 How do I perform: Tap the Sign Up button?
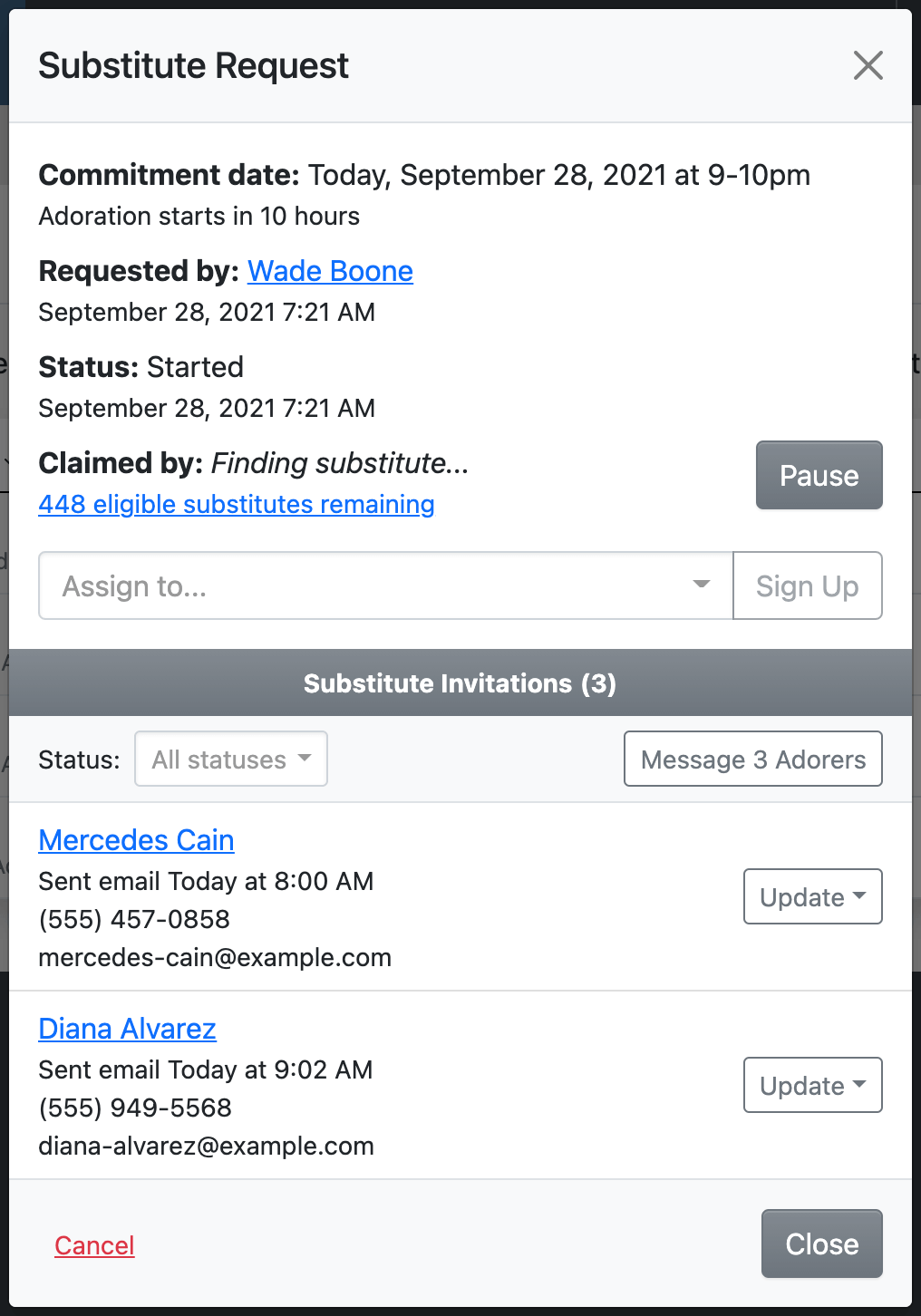pos(807,586)
